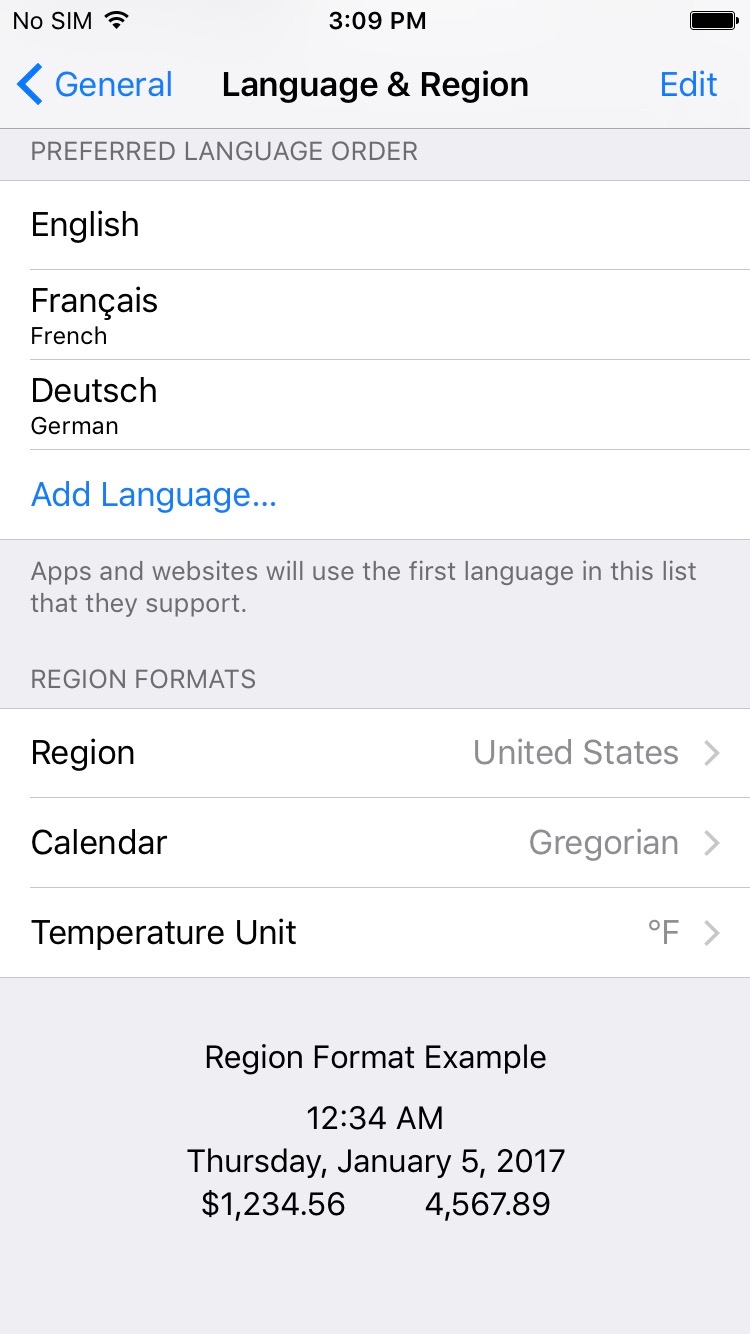Open the Region setting
The image size is (750, 1334).
(375, 753)
